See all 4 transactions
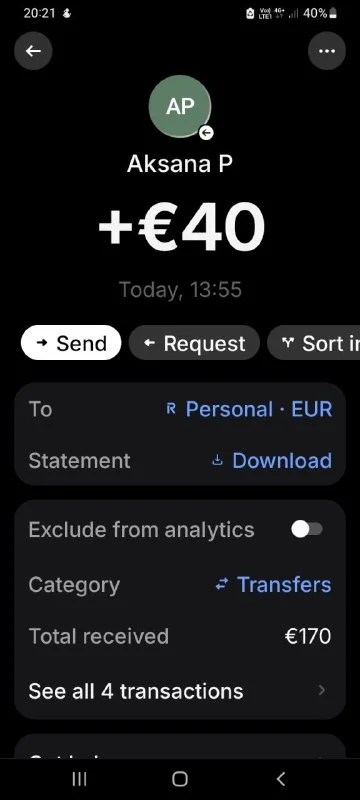 [x=180, y=691]
